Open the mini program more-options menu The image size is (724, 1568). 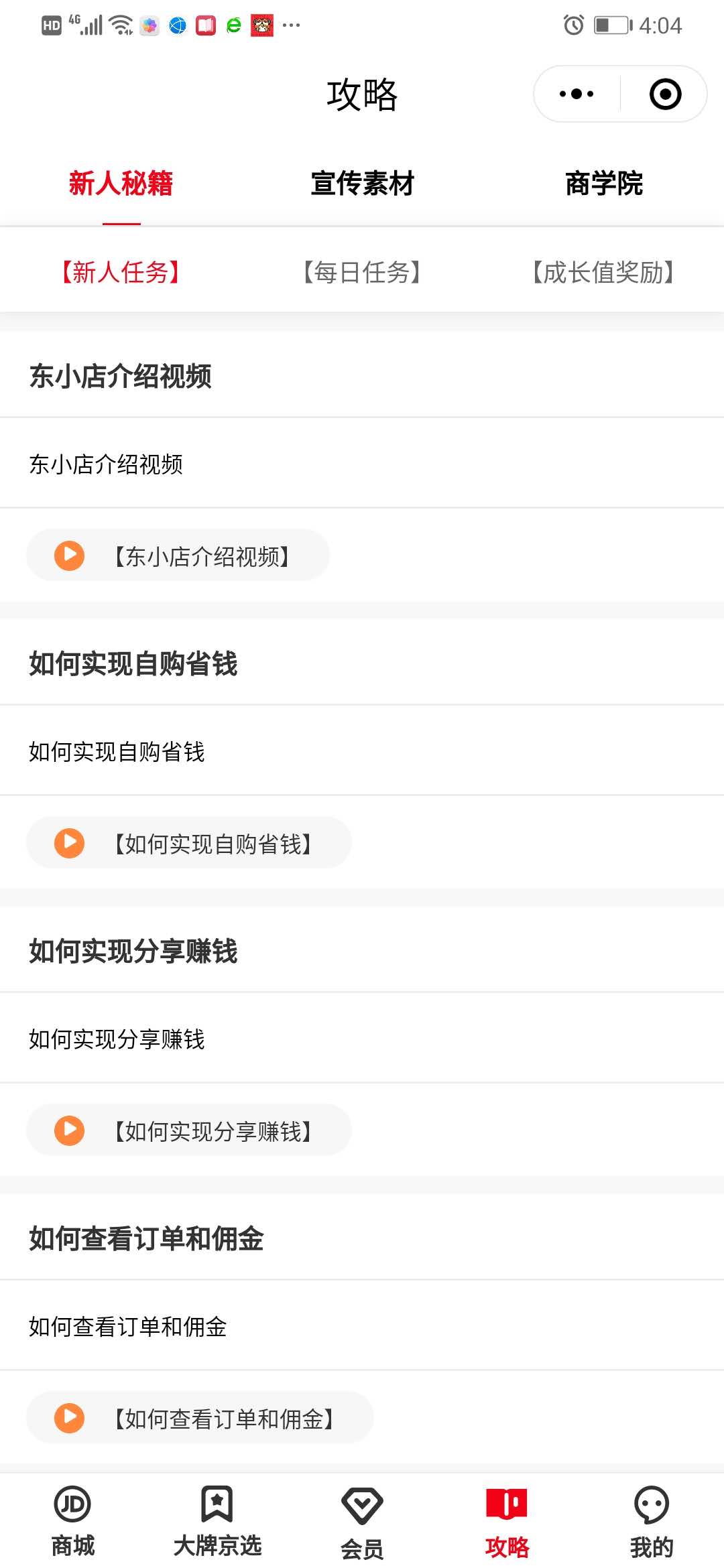[x=577, y=94]
